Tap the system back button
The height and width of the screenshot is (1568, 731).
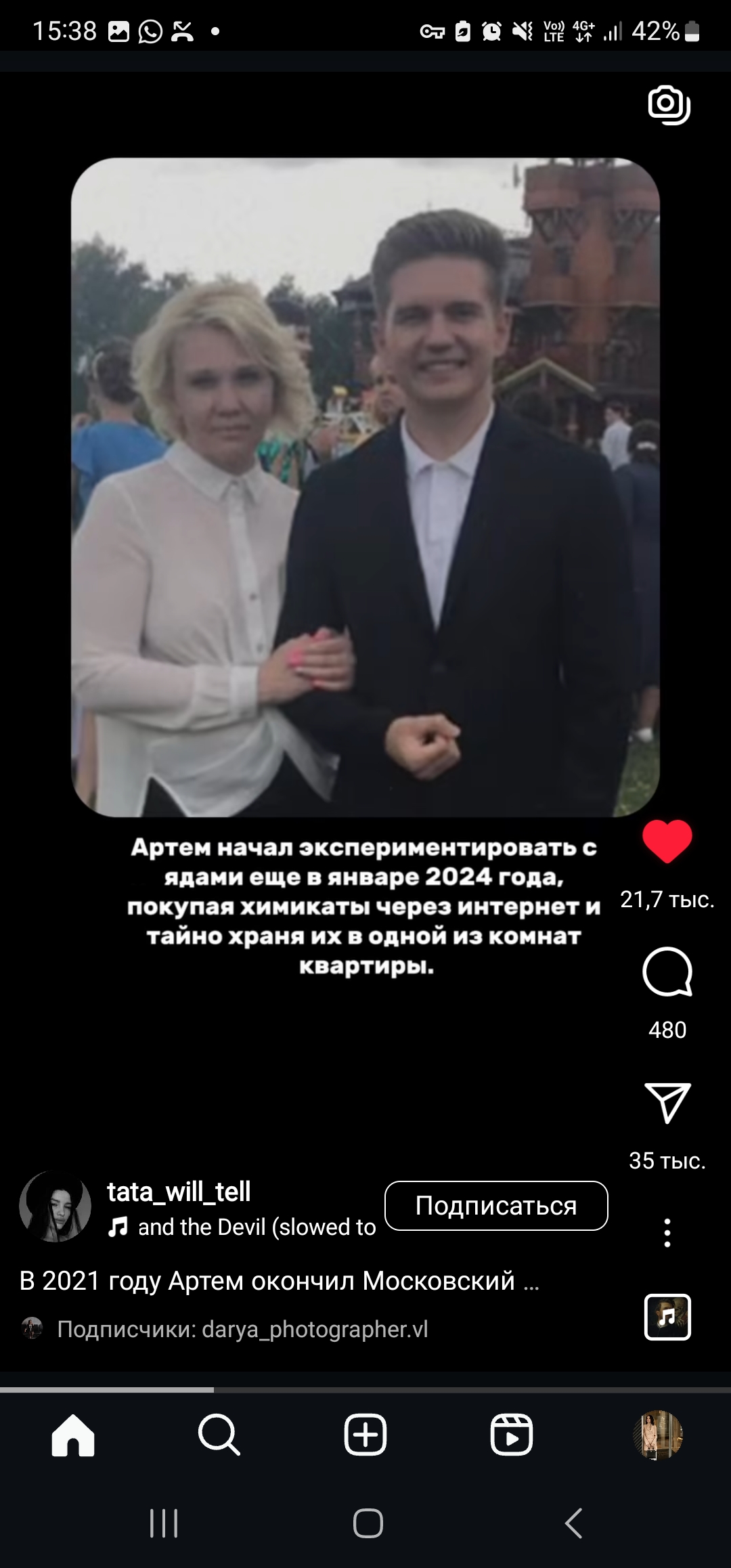click(x=574, y=1524)
